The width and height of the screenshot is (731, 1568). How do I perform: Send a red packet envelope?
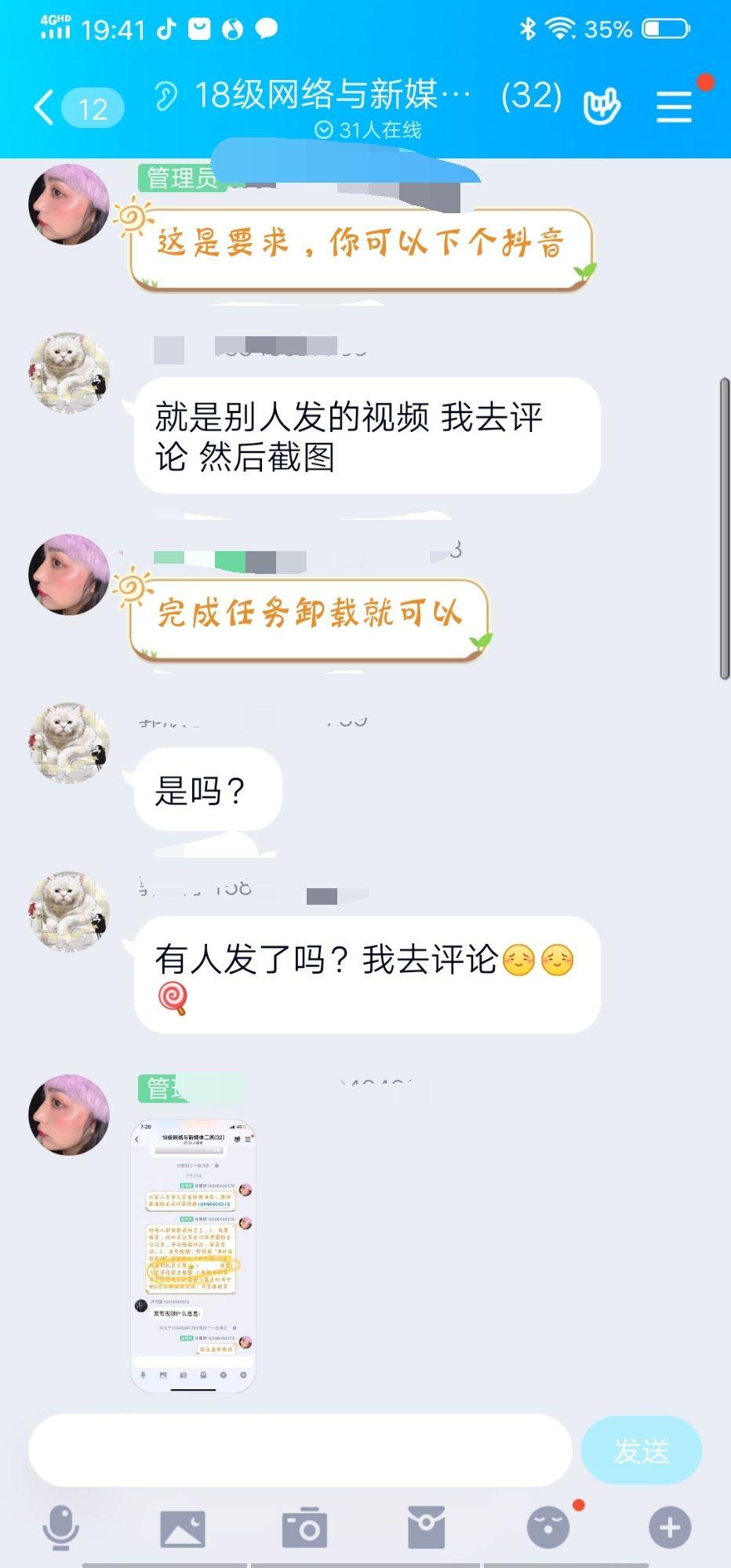coord(426,1527)
